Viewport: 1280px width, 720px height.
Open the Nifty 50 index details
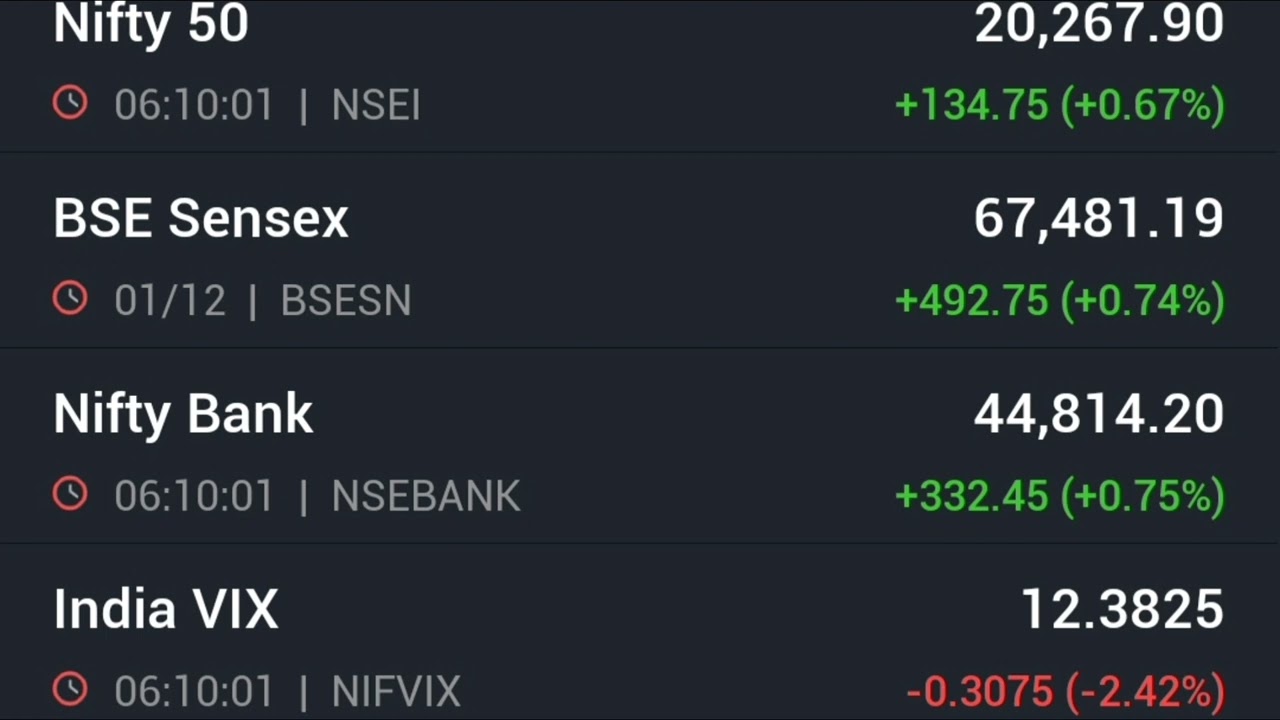(x=150, y=24)
